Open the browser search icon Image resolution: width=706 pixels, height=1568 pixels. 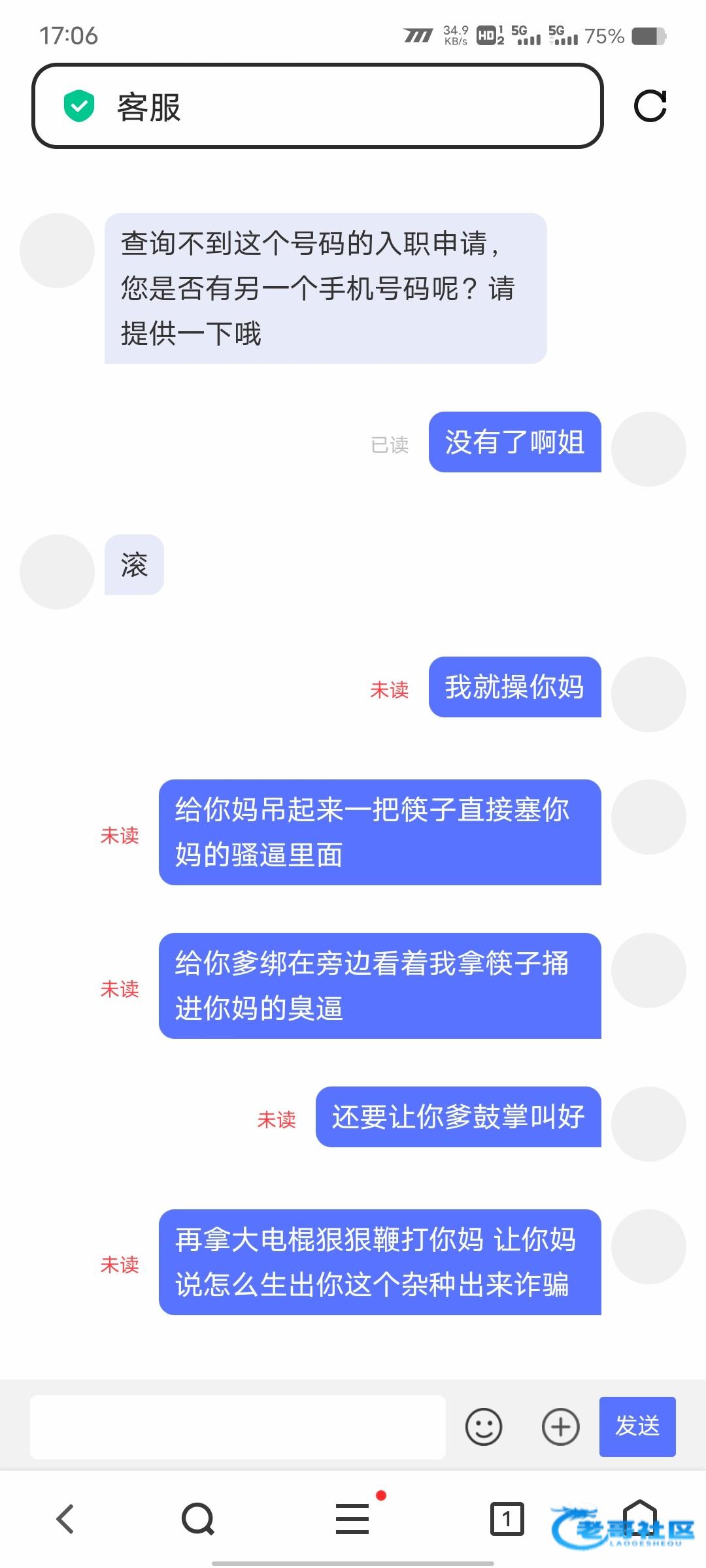[197, 1518]
